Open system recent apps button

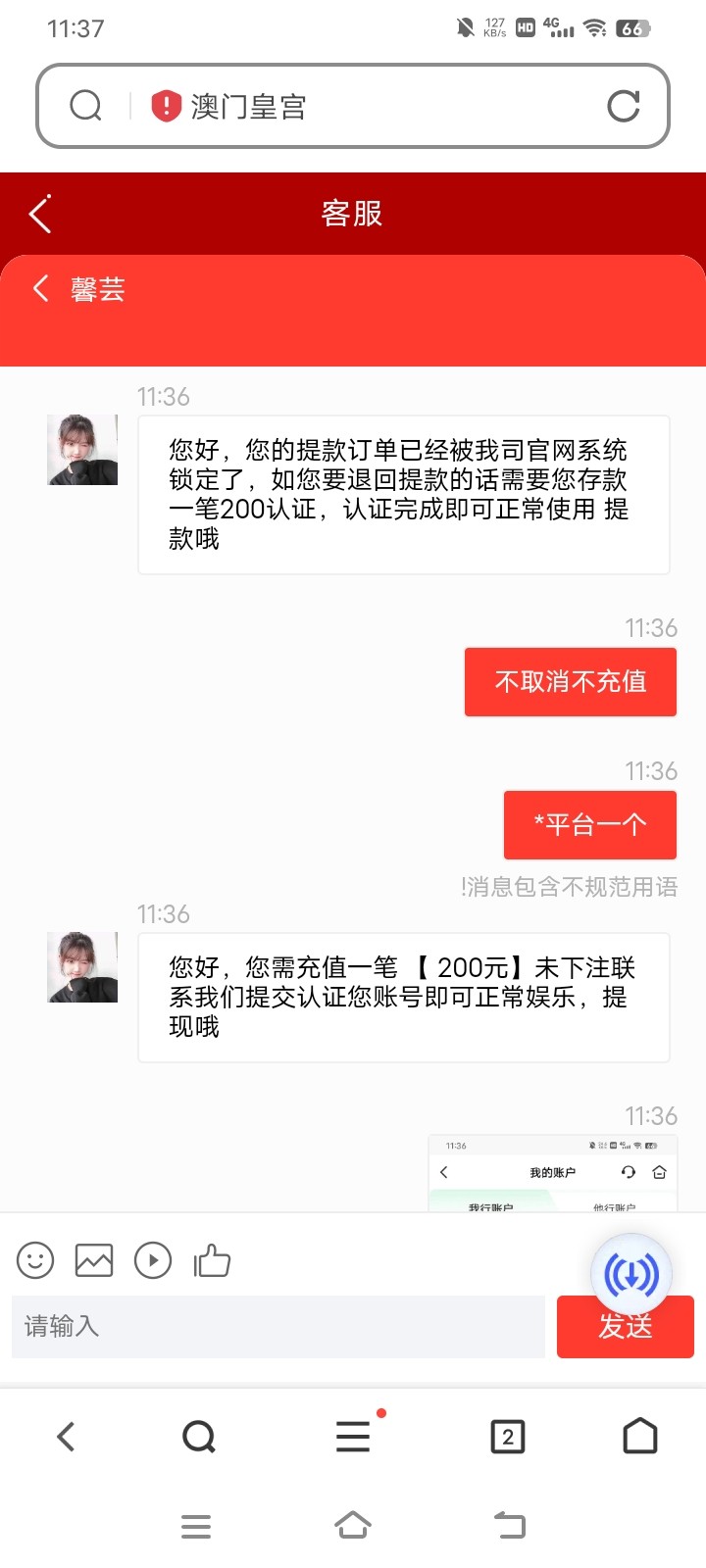tap(196, 1526)
